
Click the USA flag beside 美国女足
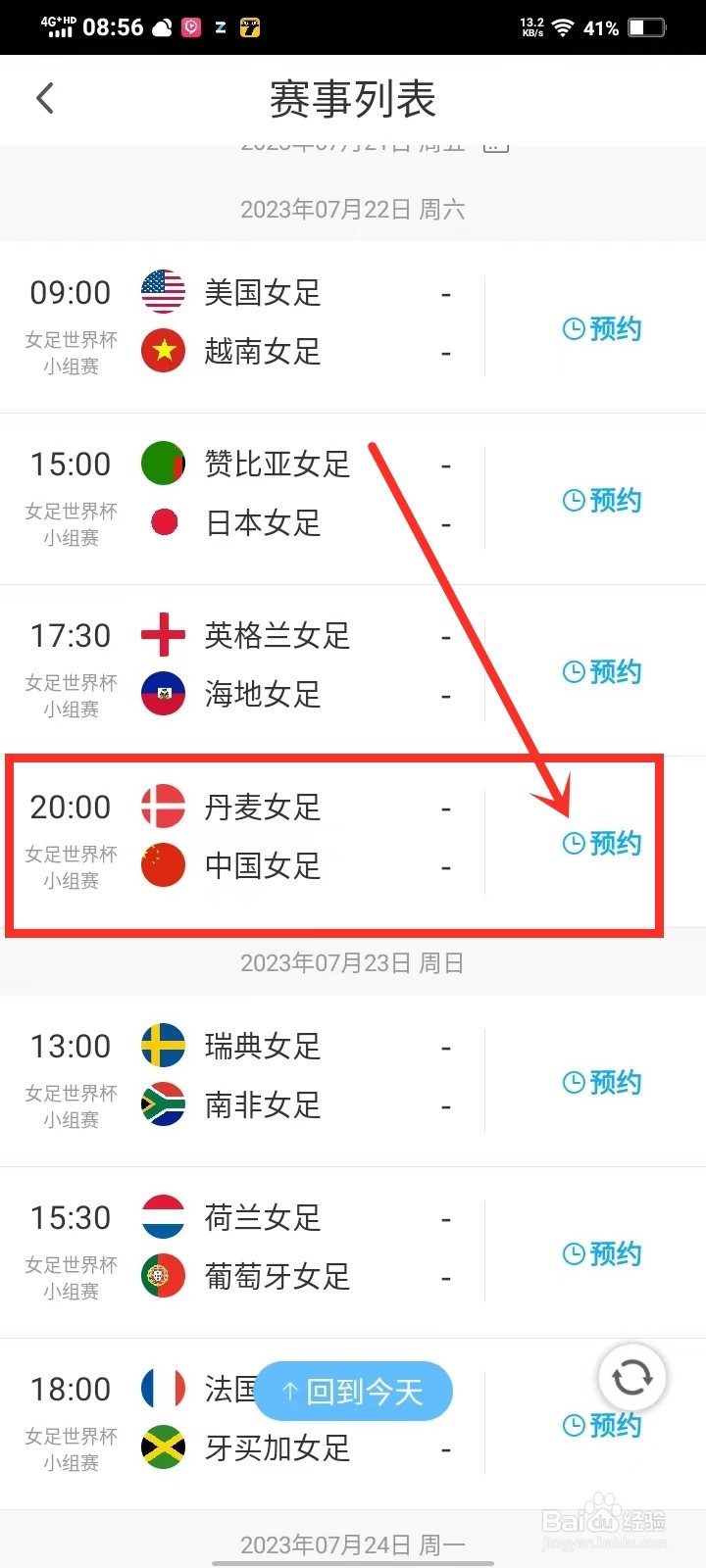point(163,291)
